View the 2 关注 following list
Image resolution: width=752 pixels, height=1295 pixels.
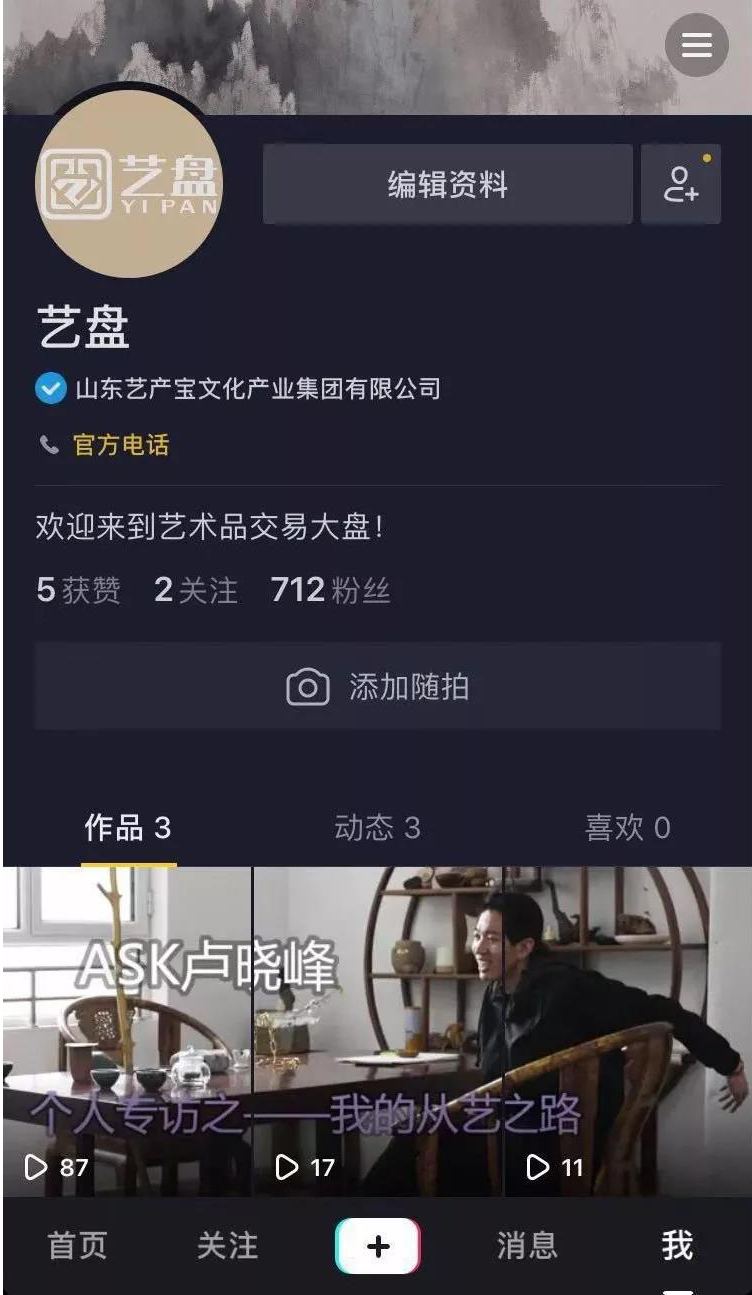[x=196, y=590]
